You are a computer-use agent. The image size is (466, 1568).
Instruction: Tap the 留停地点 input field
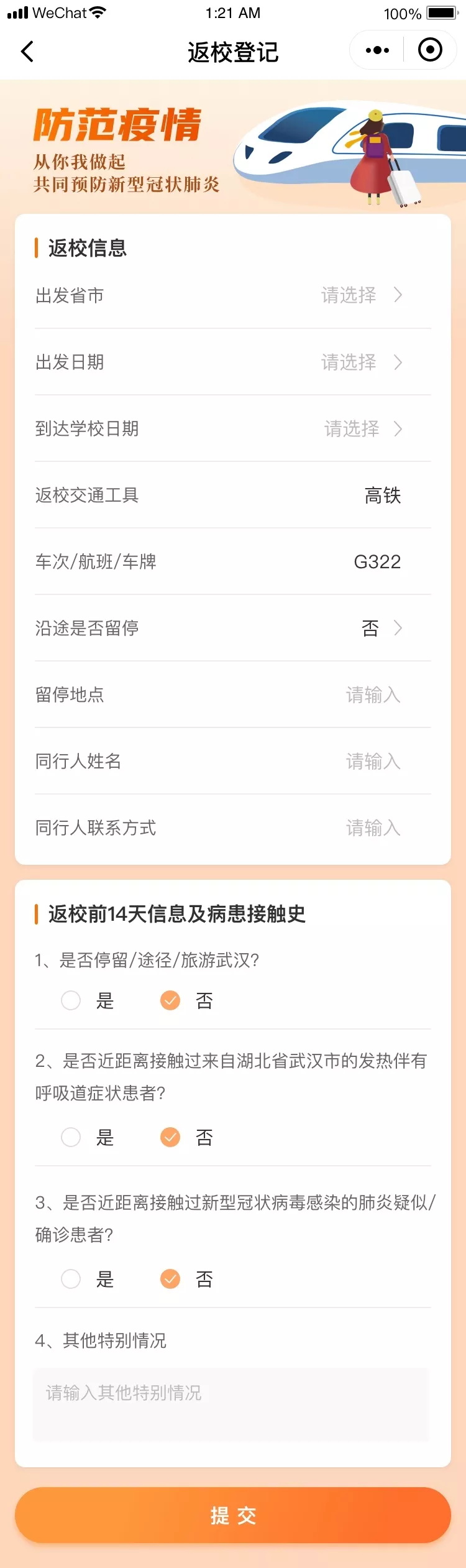[x=372, y=695]
